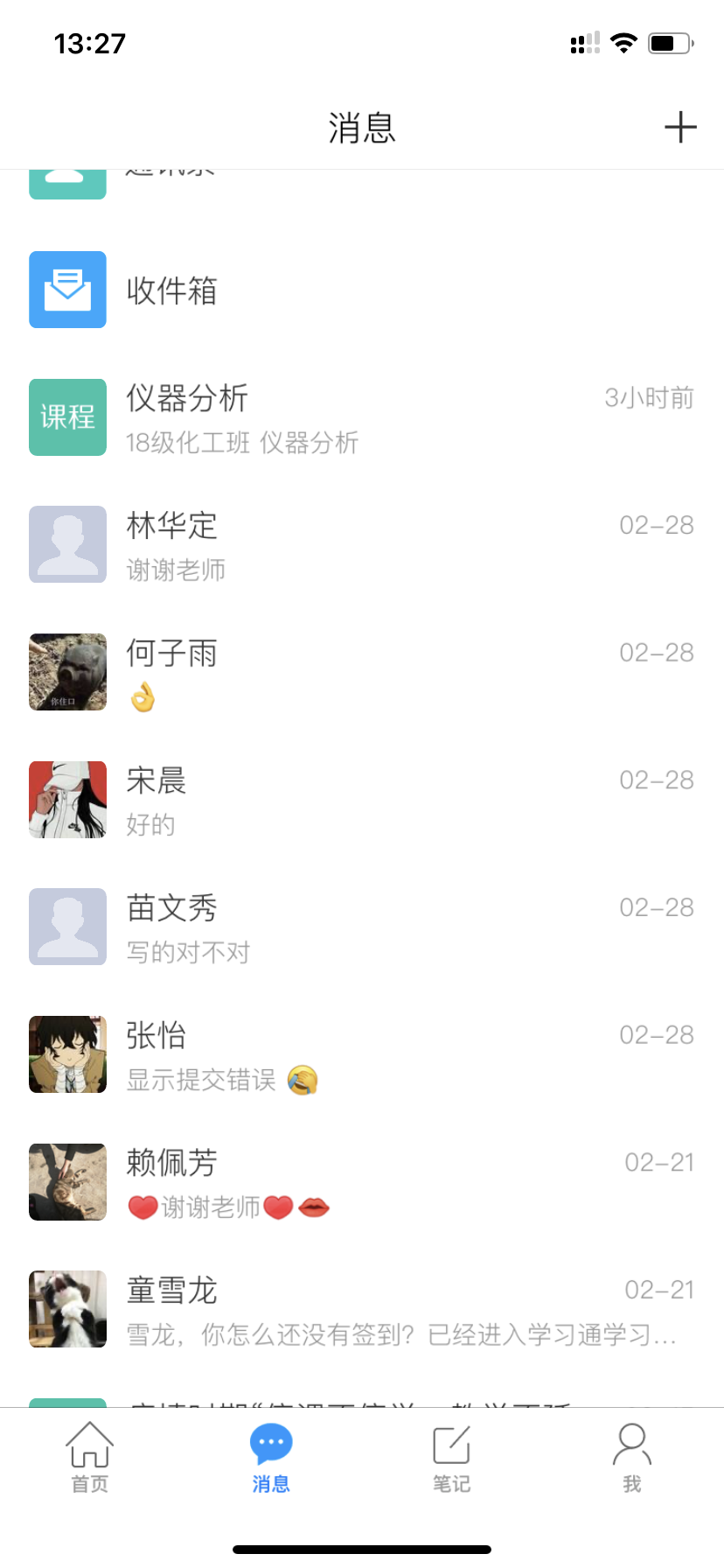Select the 消息 messages tab

coord(271,1457)
